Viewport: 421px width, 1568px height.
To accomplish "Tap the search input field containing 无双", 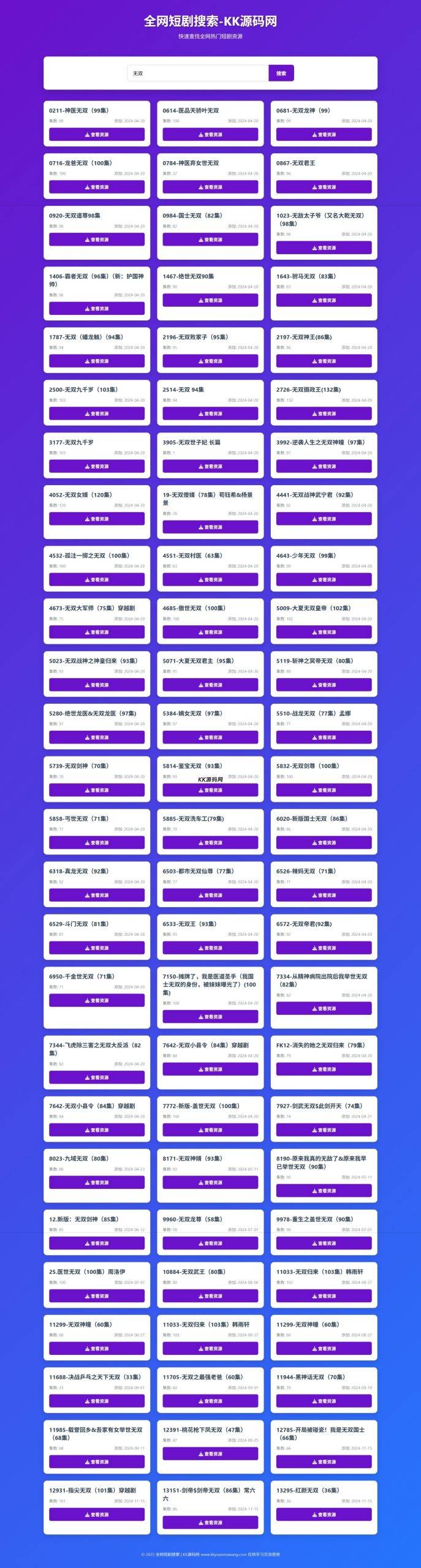I will point(197,73).
